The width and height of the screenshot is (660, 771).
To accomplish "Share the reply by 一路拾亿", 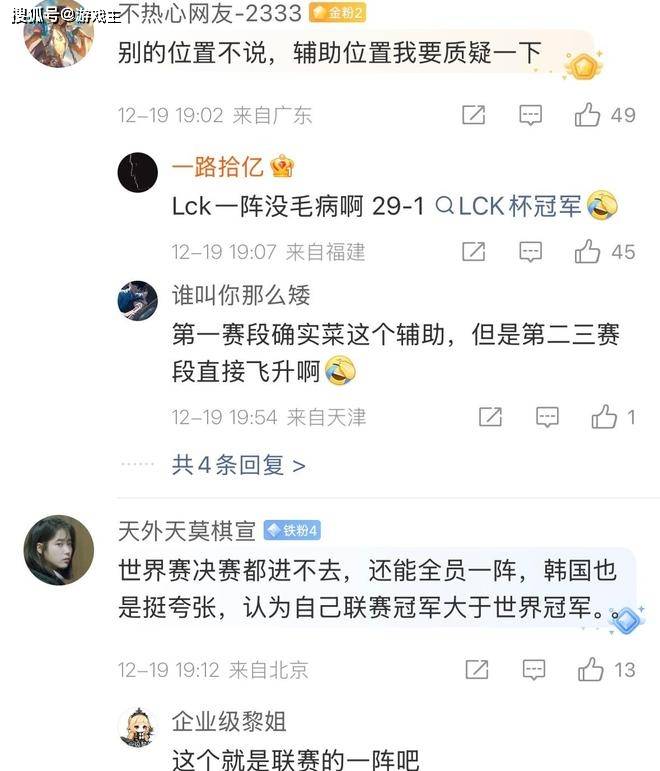I will coord(473,252).
